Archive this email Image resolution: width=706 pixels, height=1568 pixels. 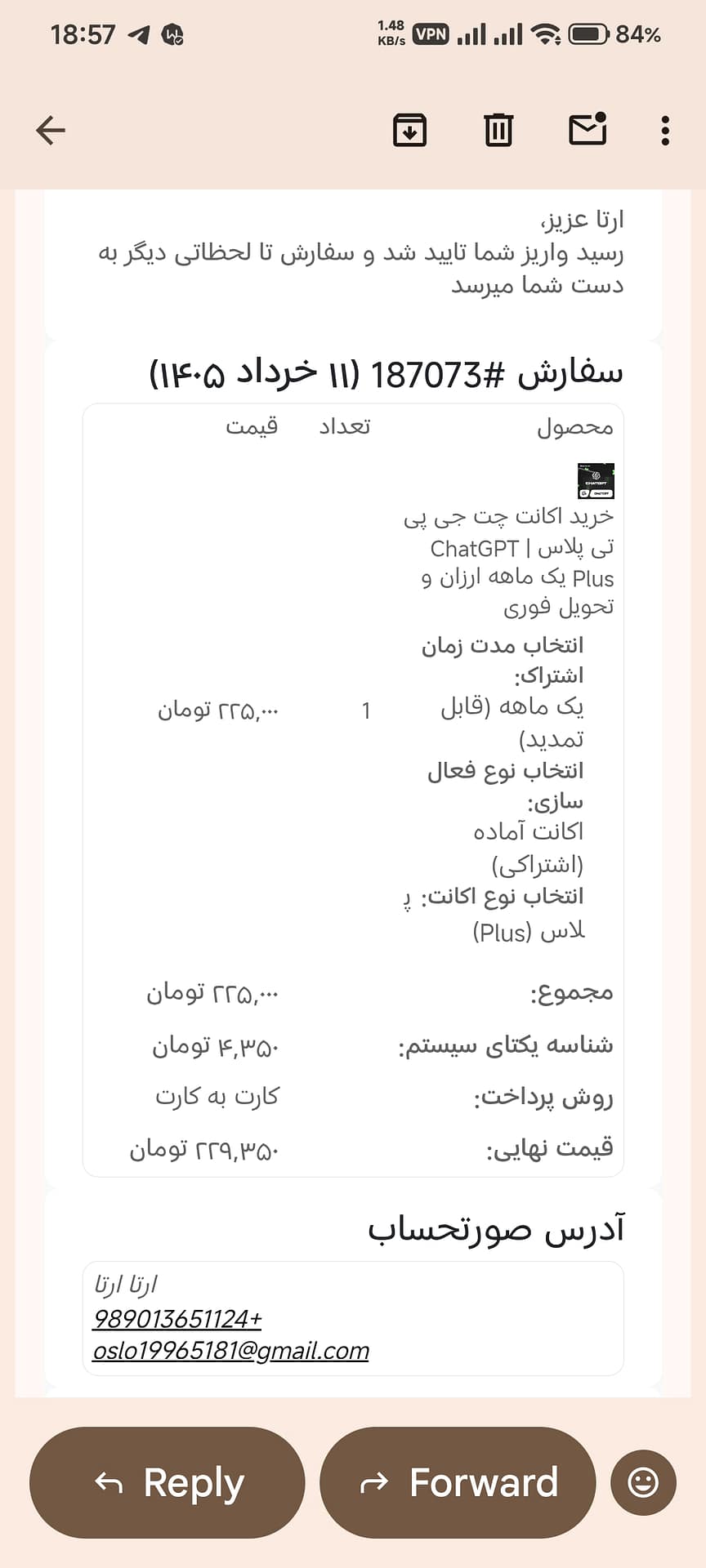(x=409, y=131)
